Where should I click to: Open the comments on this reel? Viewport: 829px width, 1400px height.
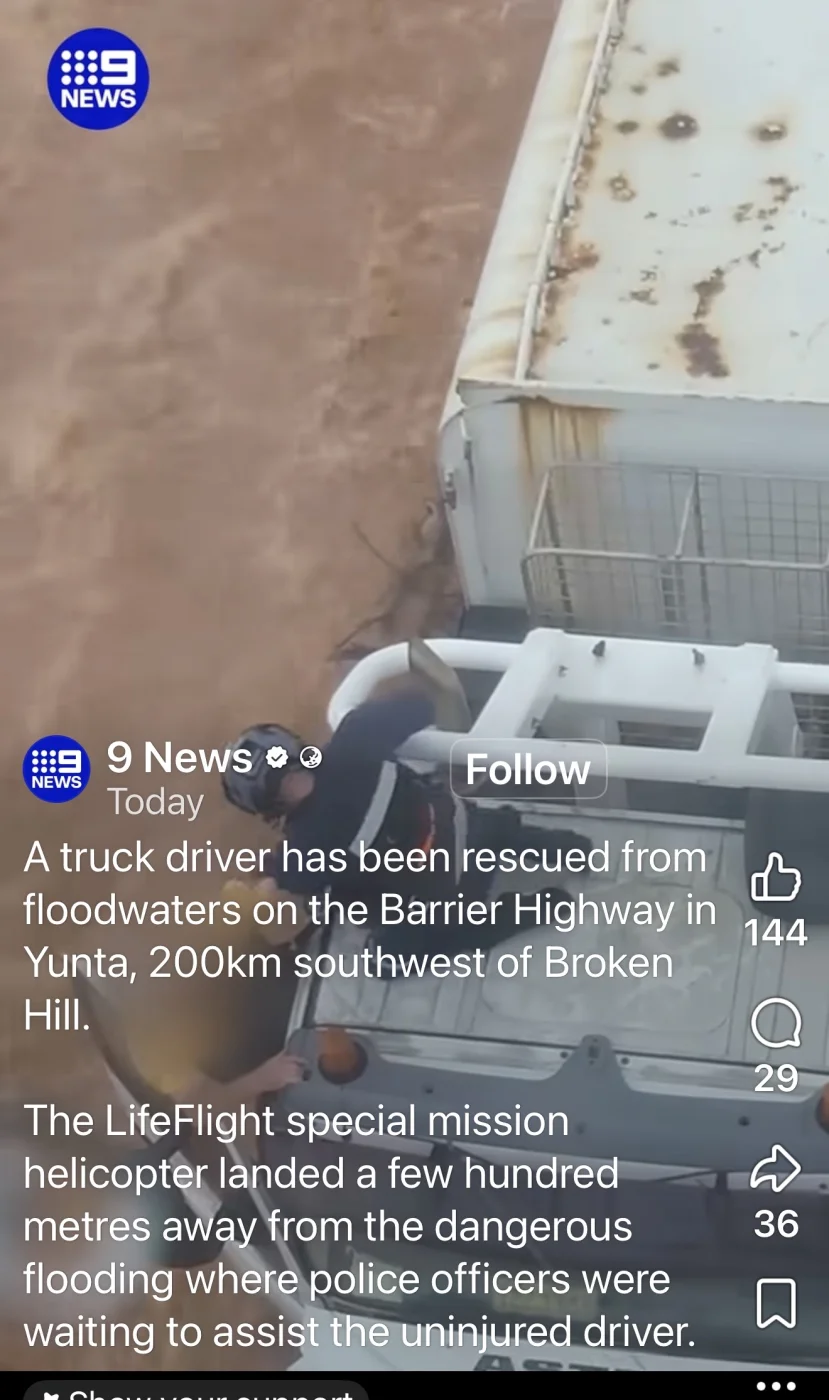(776, 1024)
